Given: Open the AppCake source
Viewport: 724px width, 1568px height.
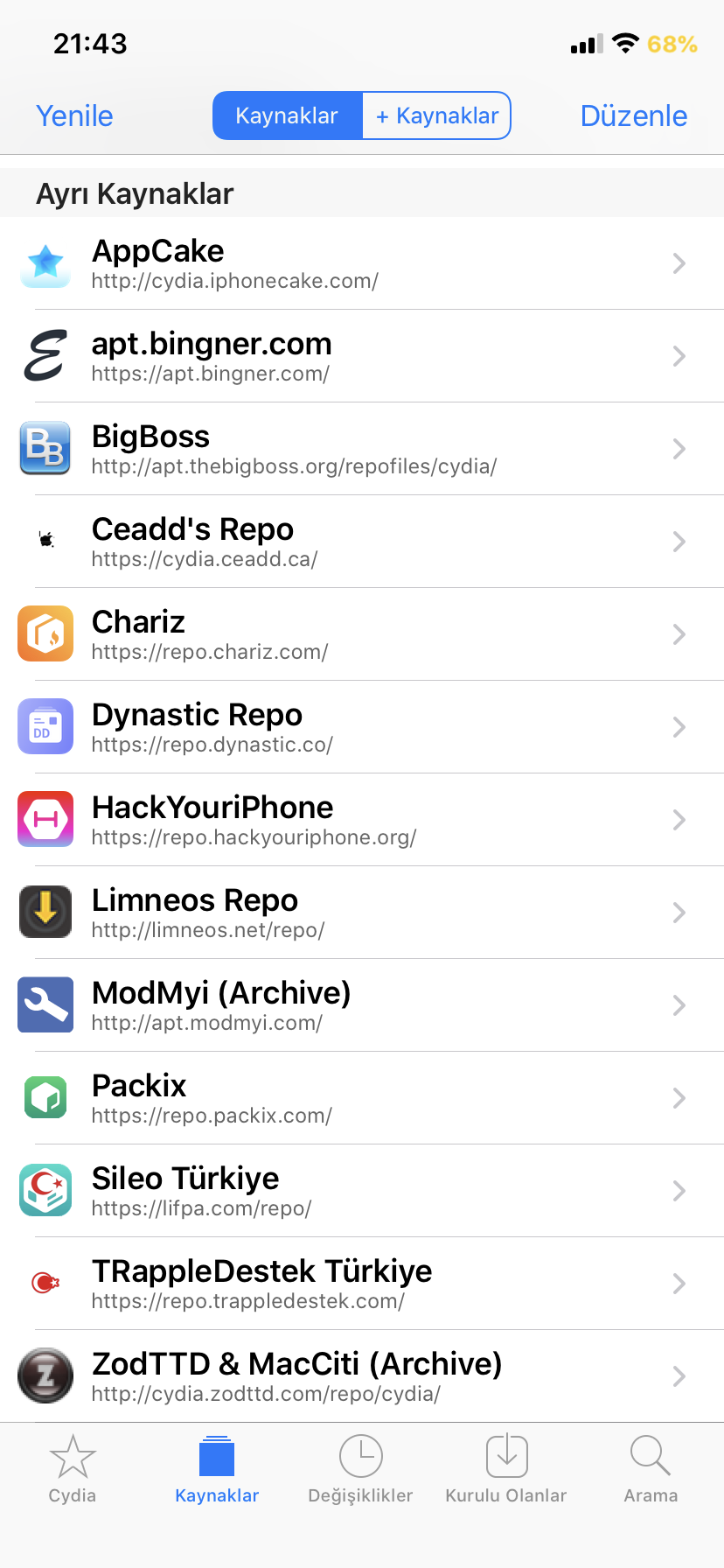Looking at the screenshot, I should coord(362,263).
